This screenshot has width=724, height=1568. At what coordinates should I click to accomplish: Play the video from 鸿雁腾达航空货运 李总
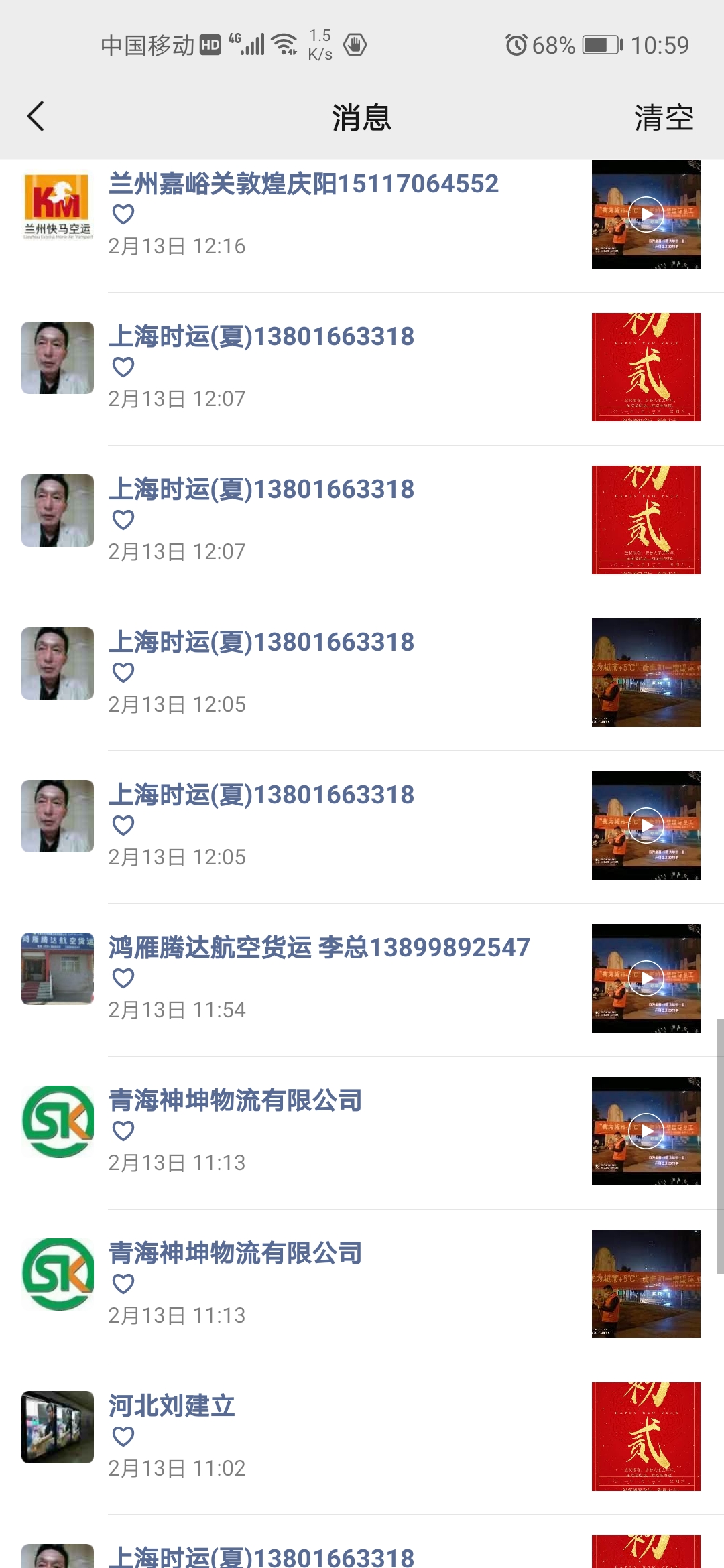pyautogui.click(x=646, y=978)
